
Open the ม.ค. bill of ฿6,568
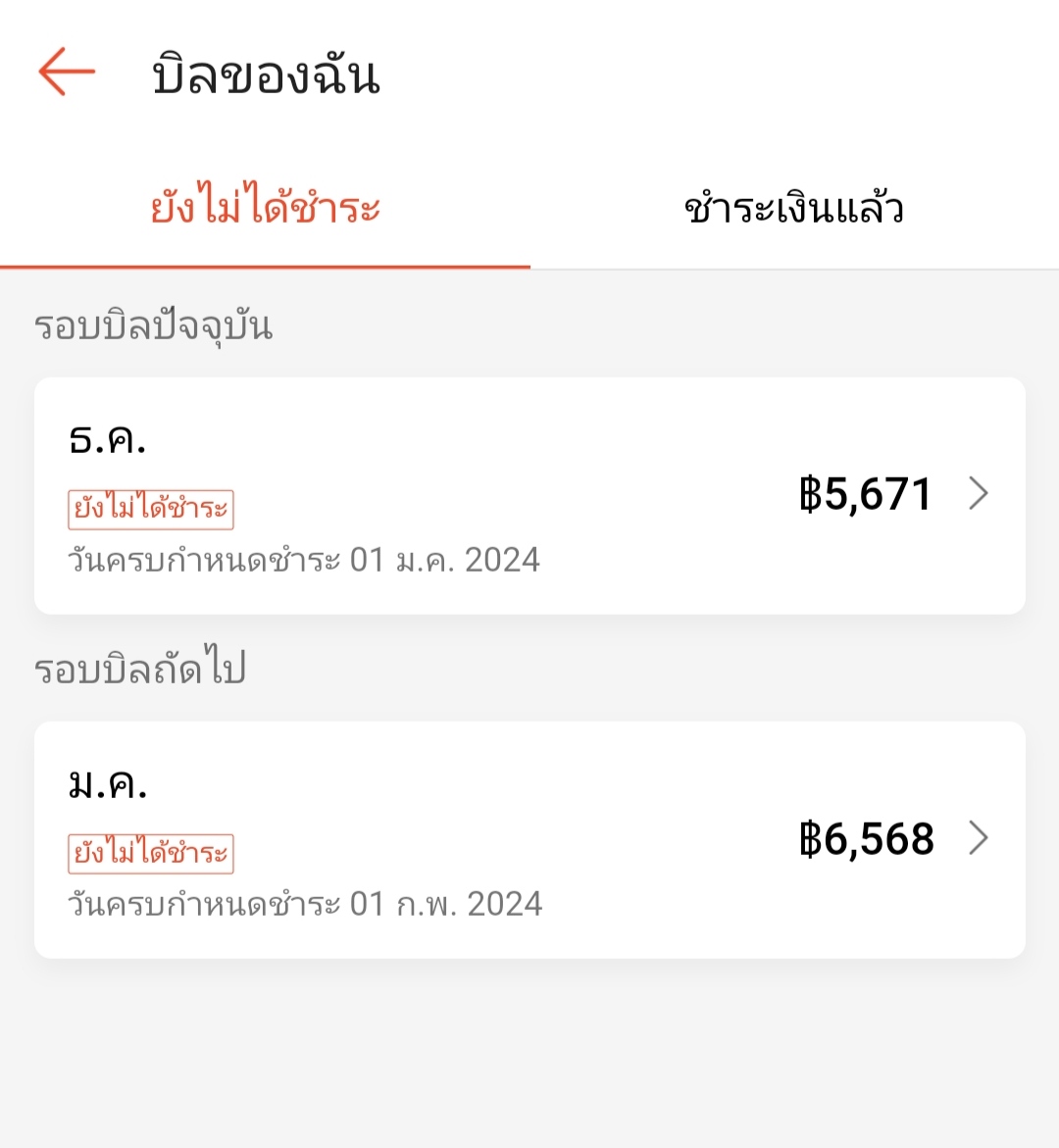[529, 840]
